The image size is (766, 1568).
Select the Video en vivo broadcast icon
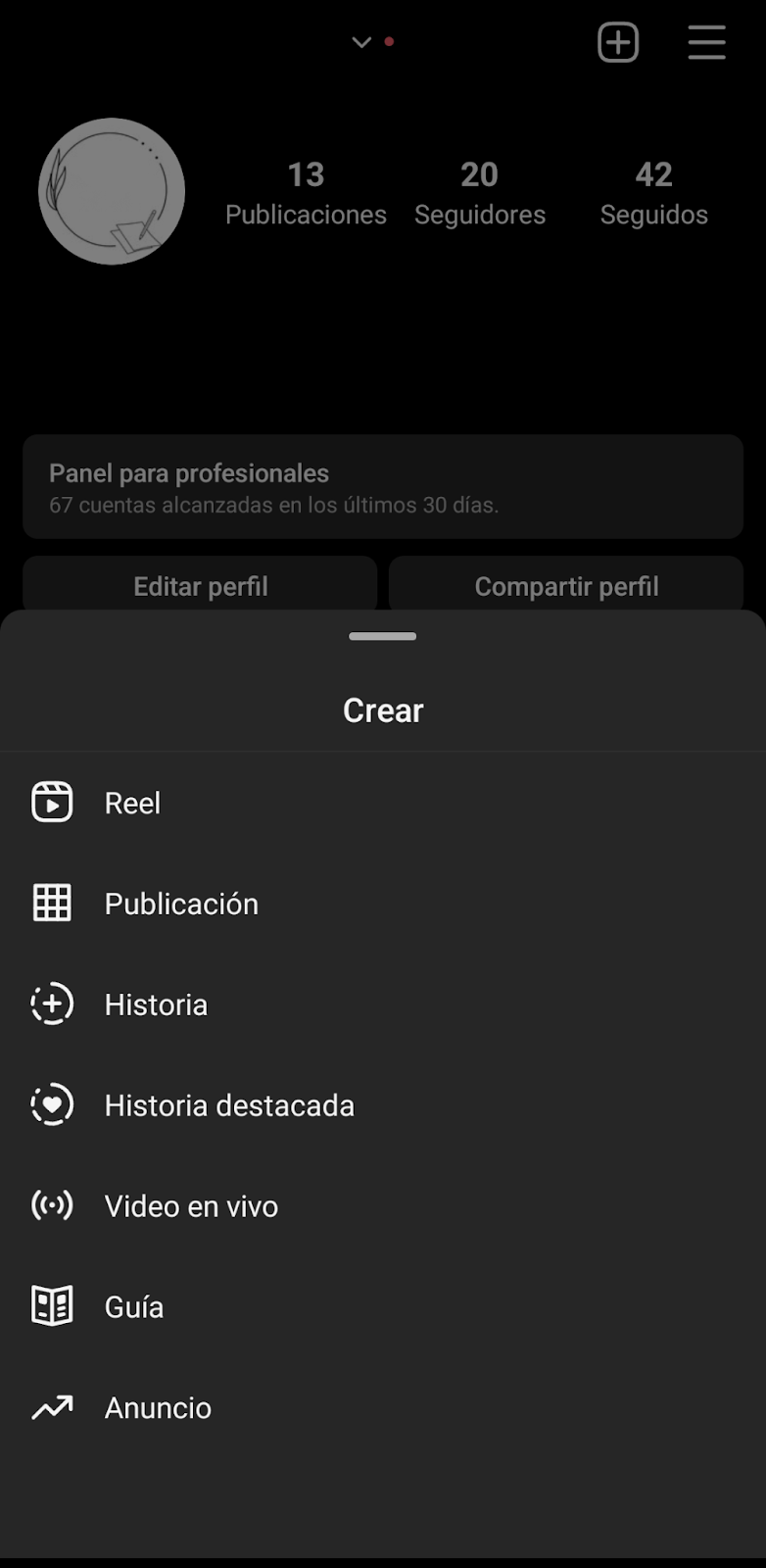pyautogui.click(x=52, y=1205)
